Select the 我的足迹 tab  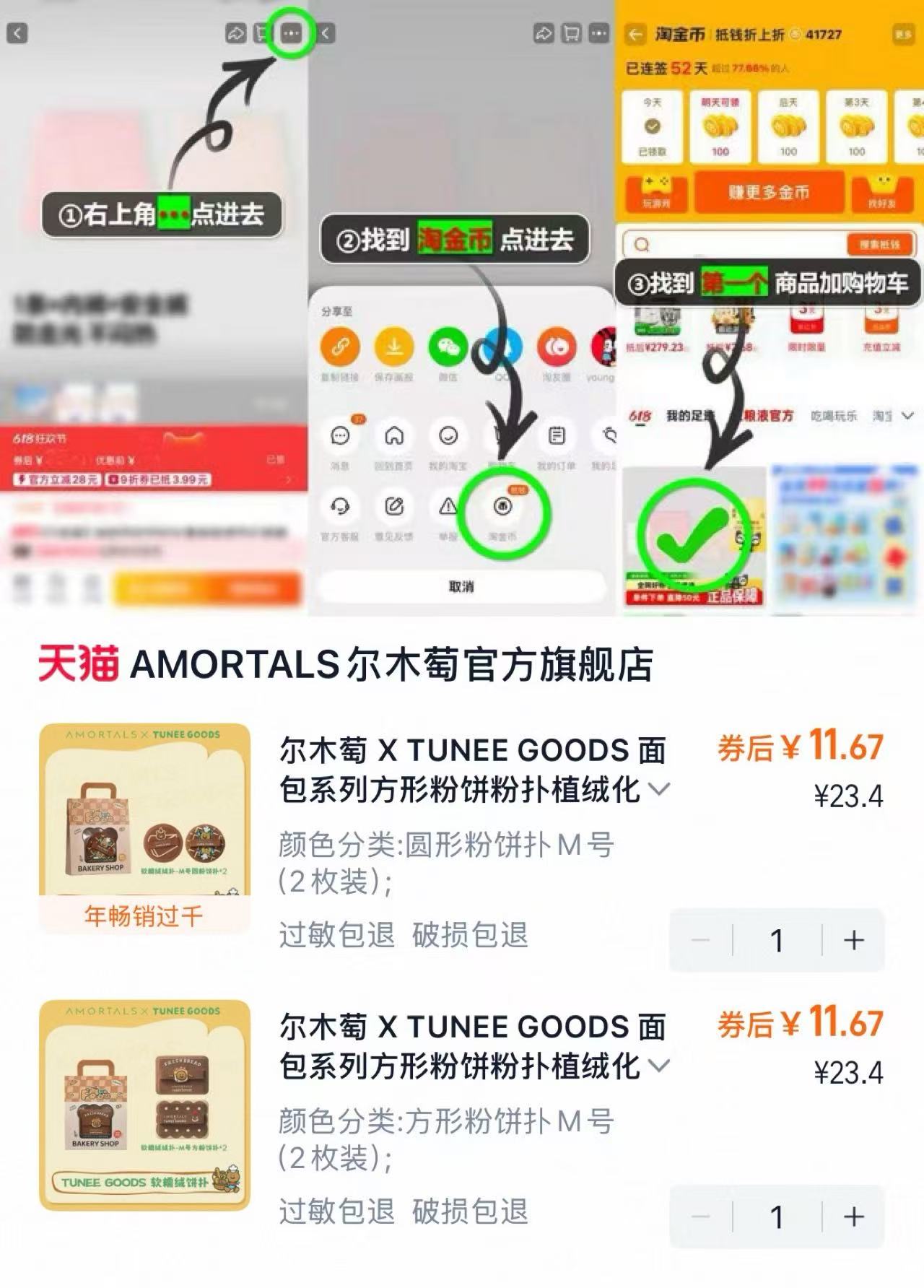tap(689, 415)
